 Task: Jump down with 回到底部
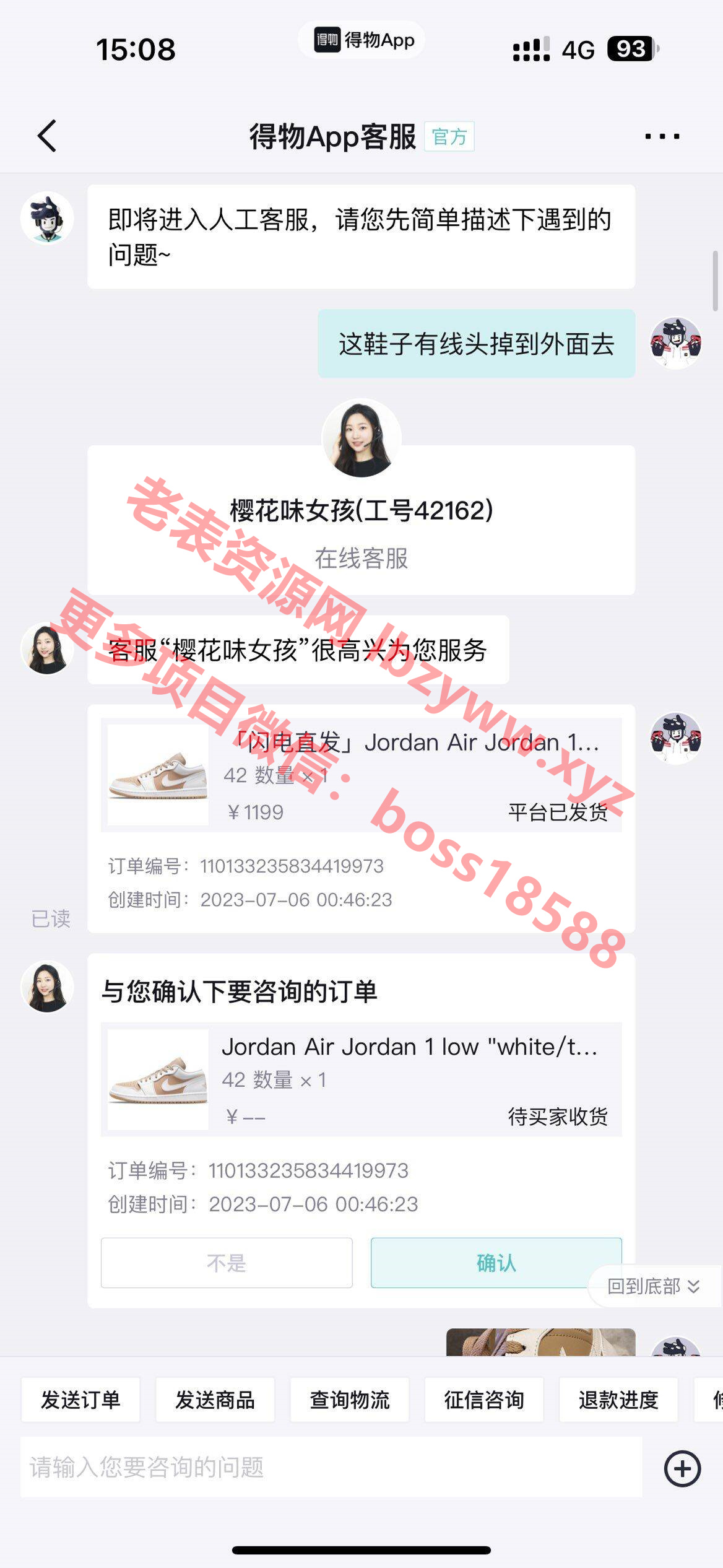(x=653, y=1286)
